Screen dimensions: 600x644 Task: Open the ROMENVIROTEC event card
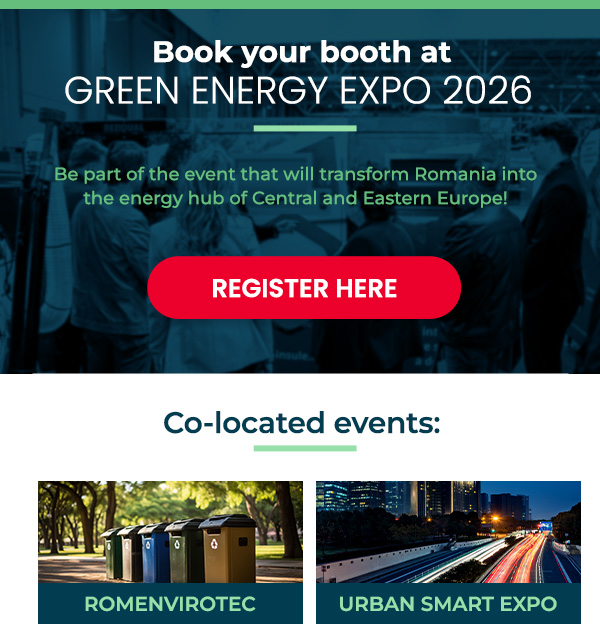tap(170, 552)
